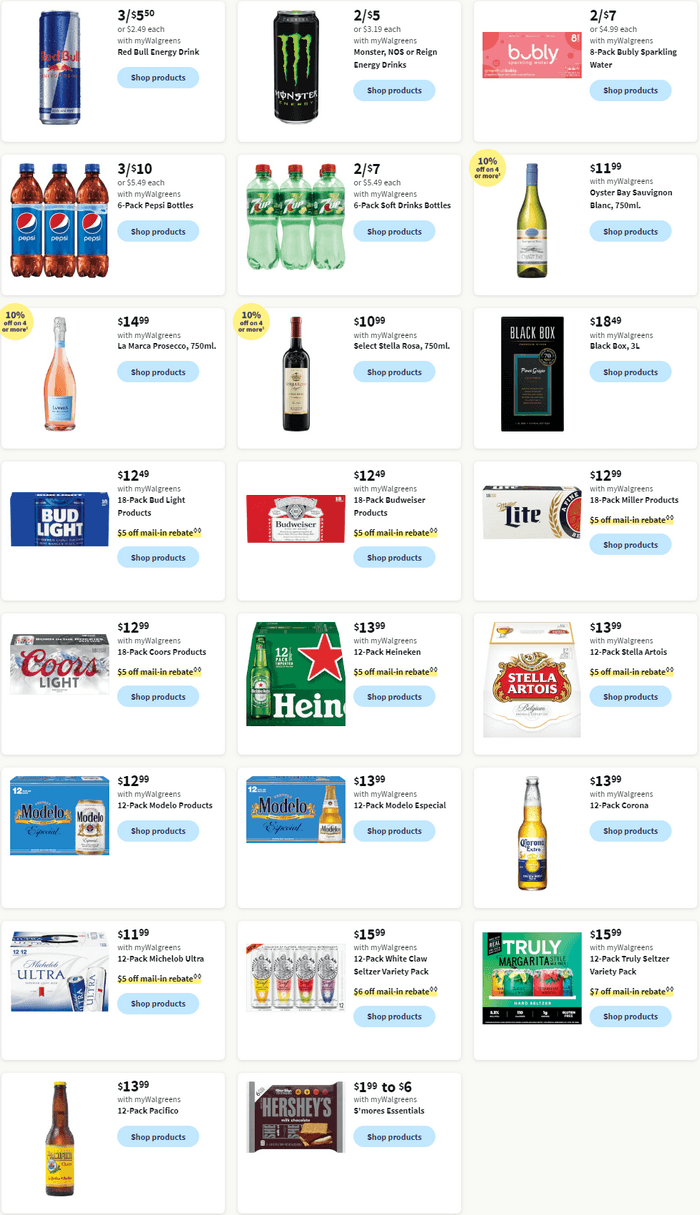Shop 12-Pack Heineken
The image size is (700, 1215).
394,697
